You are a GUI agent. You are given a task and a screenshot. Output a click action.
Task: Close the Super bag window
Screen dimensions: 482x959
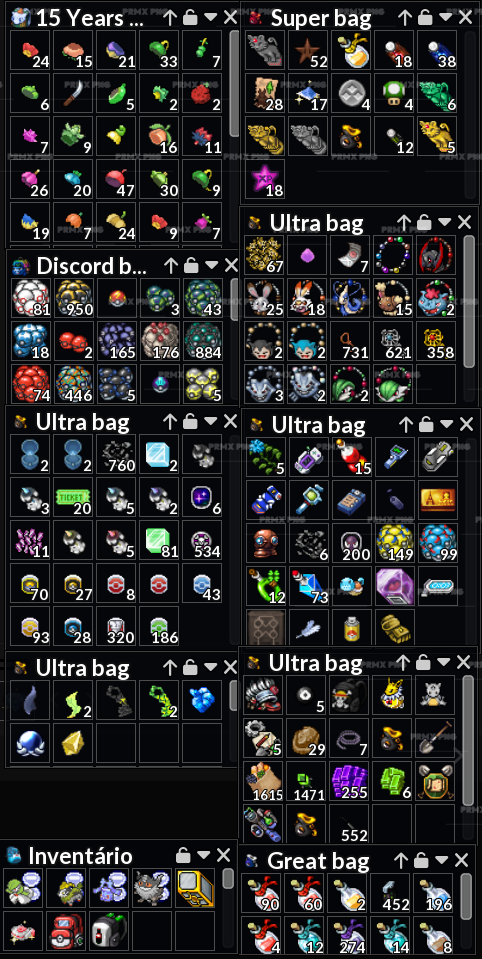465,18
